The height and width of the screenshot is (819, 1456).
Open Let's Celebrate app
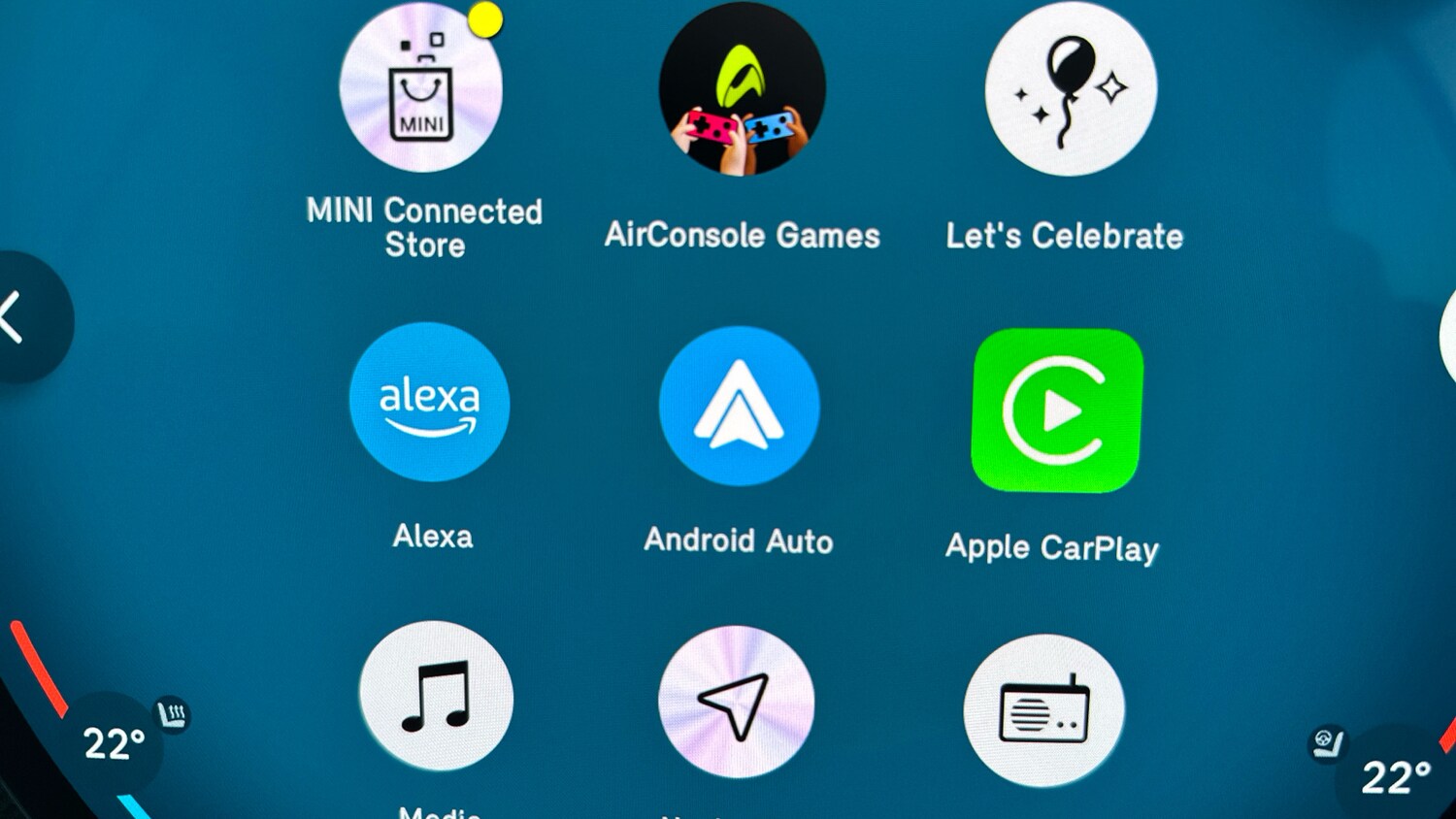tap(1071, 89)
